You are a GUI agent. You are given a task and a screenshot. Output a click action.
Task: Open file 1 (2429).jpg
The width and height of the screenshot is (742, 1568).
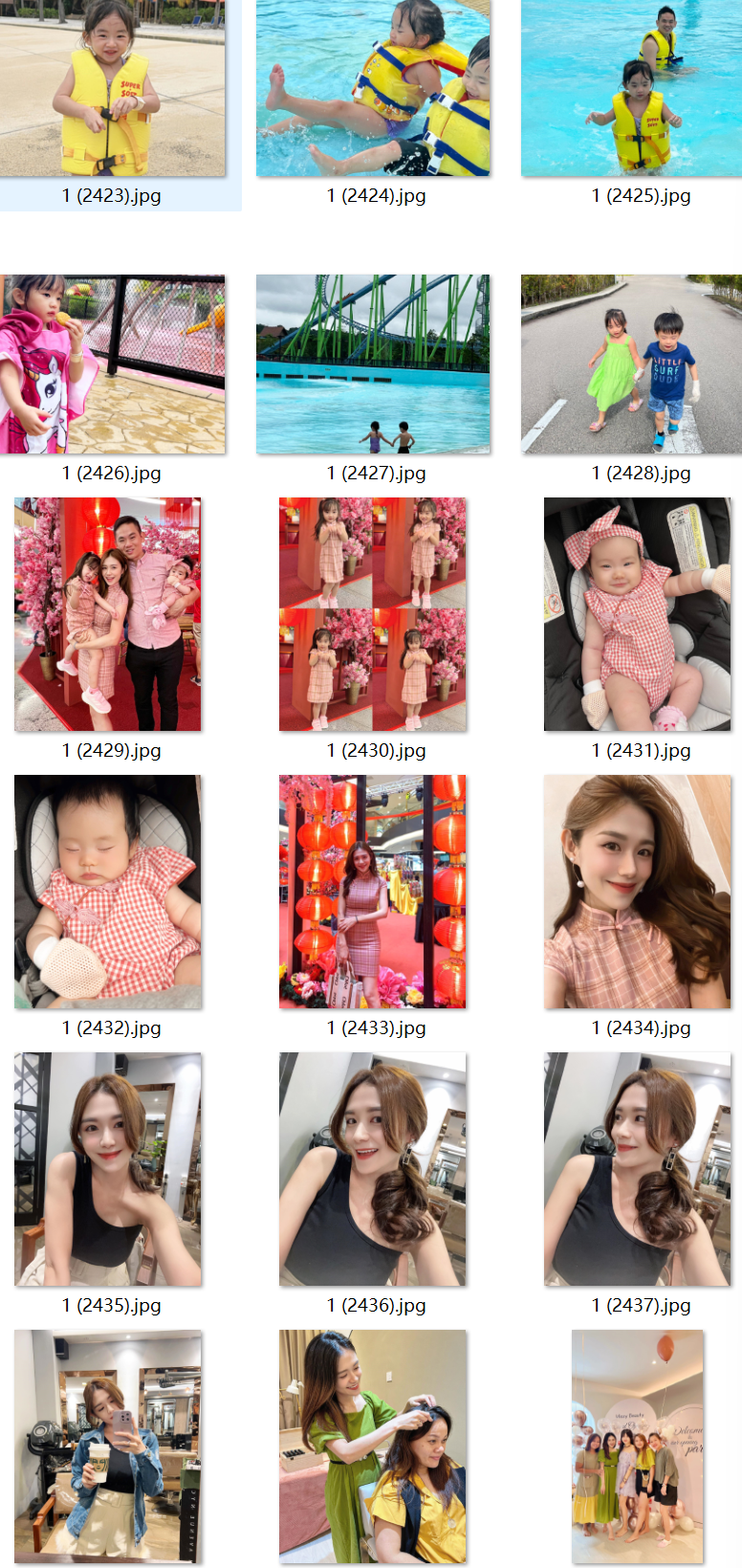pos(108,614)
